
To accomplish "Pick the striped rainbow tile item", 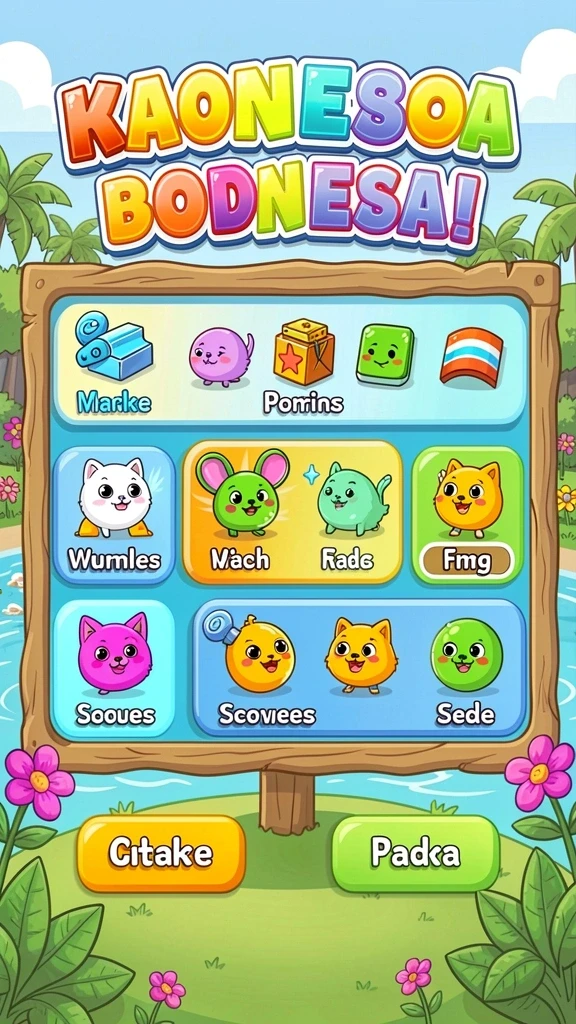I will tap(472, 356).
